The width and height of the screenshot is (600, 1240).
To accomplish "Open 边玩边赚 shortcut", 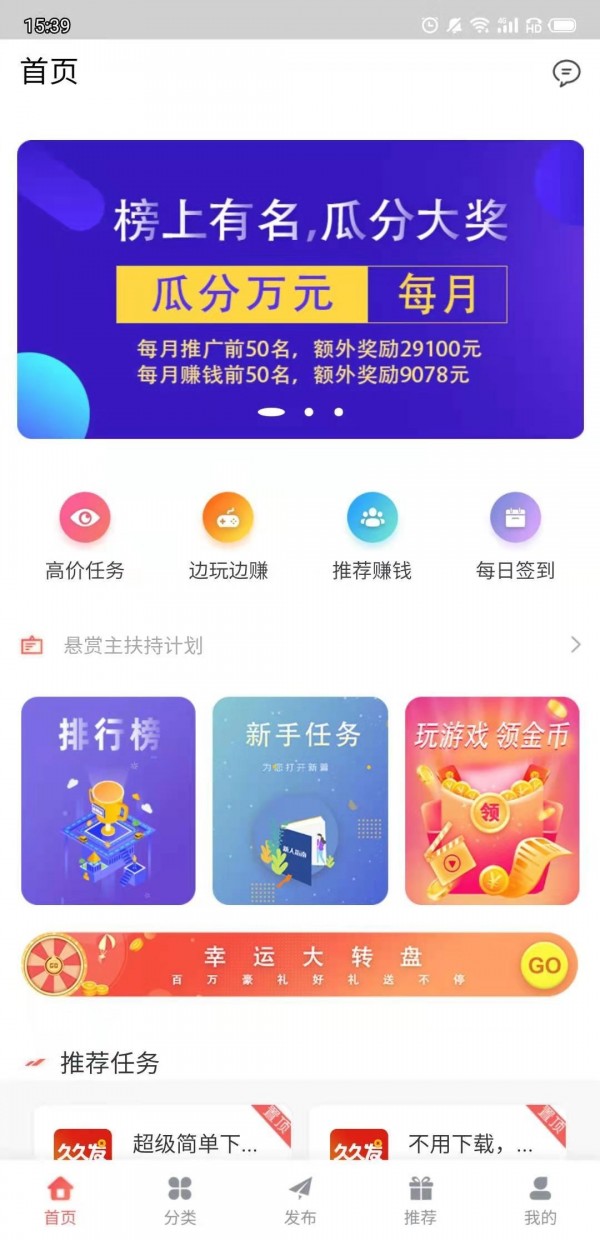I will tap(228, 538).
